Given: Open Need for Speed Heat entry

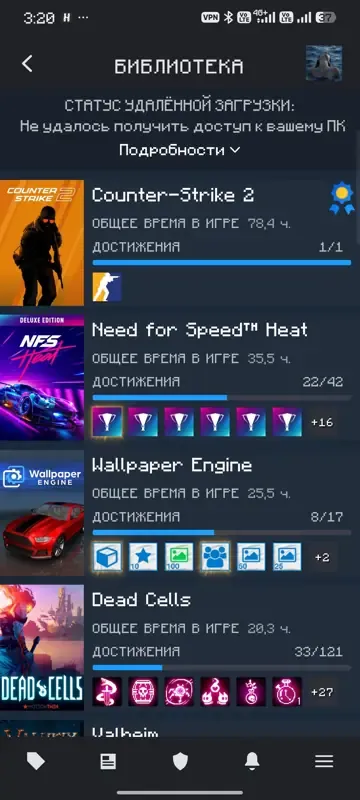Looking at the screenshot, I should tap(180, 378).
